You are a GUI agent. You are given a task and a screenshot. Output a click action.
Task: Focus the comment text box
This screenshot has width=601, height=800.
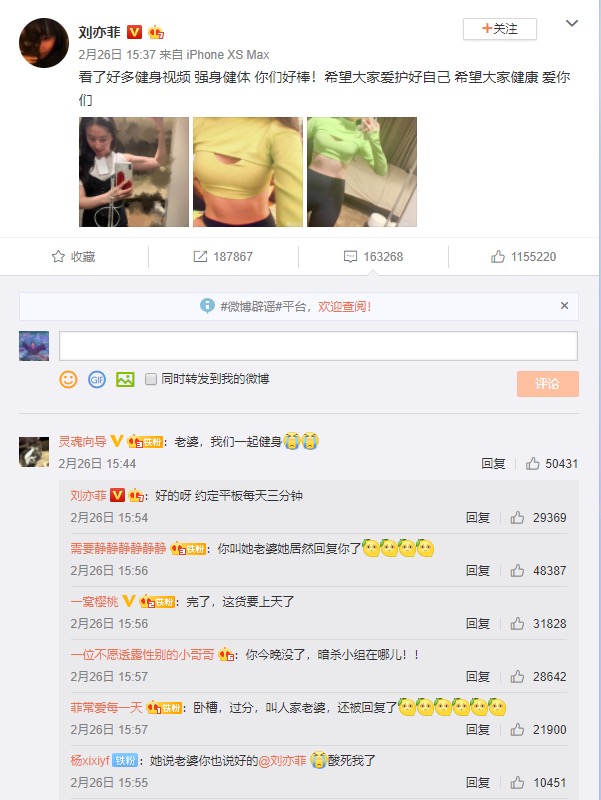318,346
